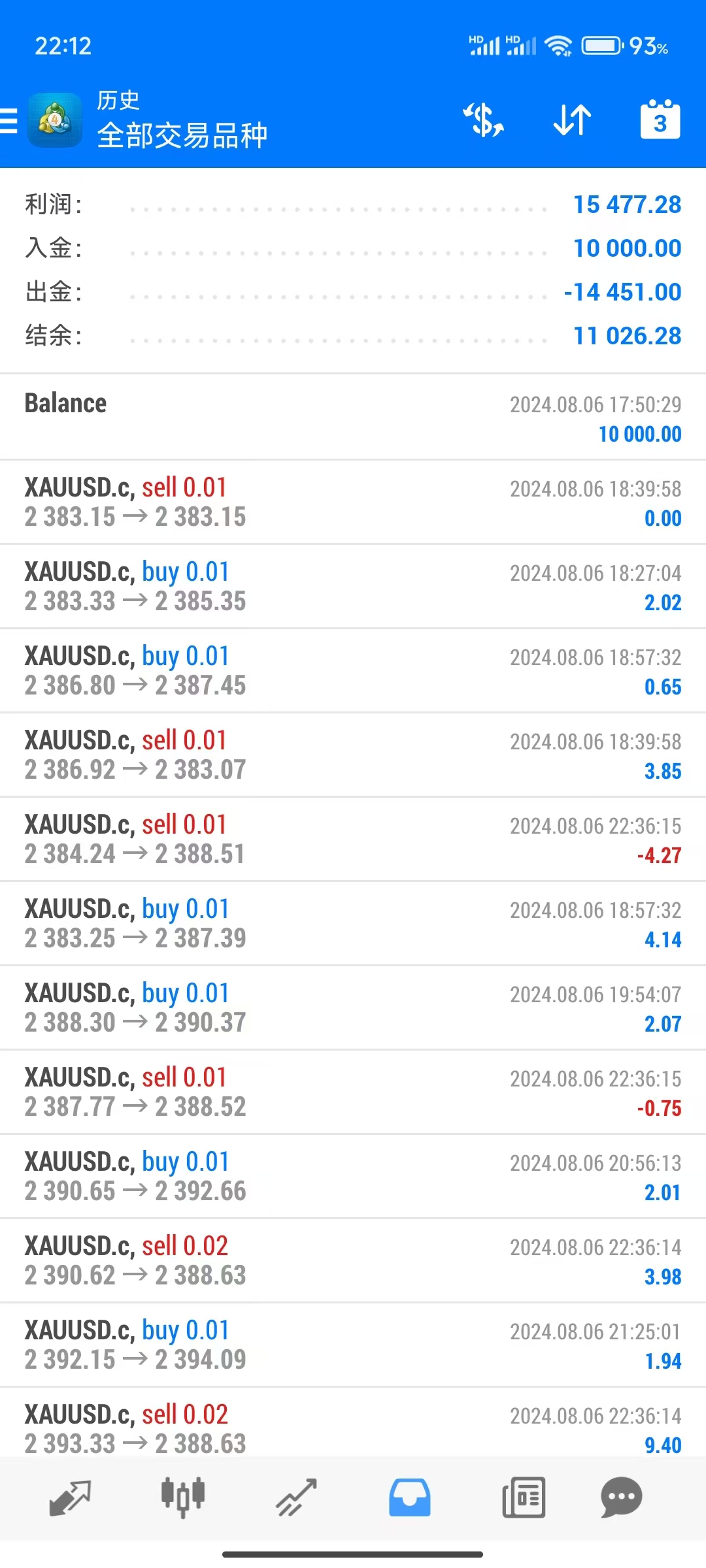Switch to the Quotes tab
This screenshot has width=706, height=1568.
pyautogui.click(x=70, y=1497)
